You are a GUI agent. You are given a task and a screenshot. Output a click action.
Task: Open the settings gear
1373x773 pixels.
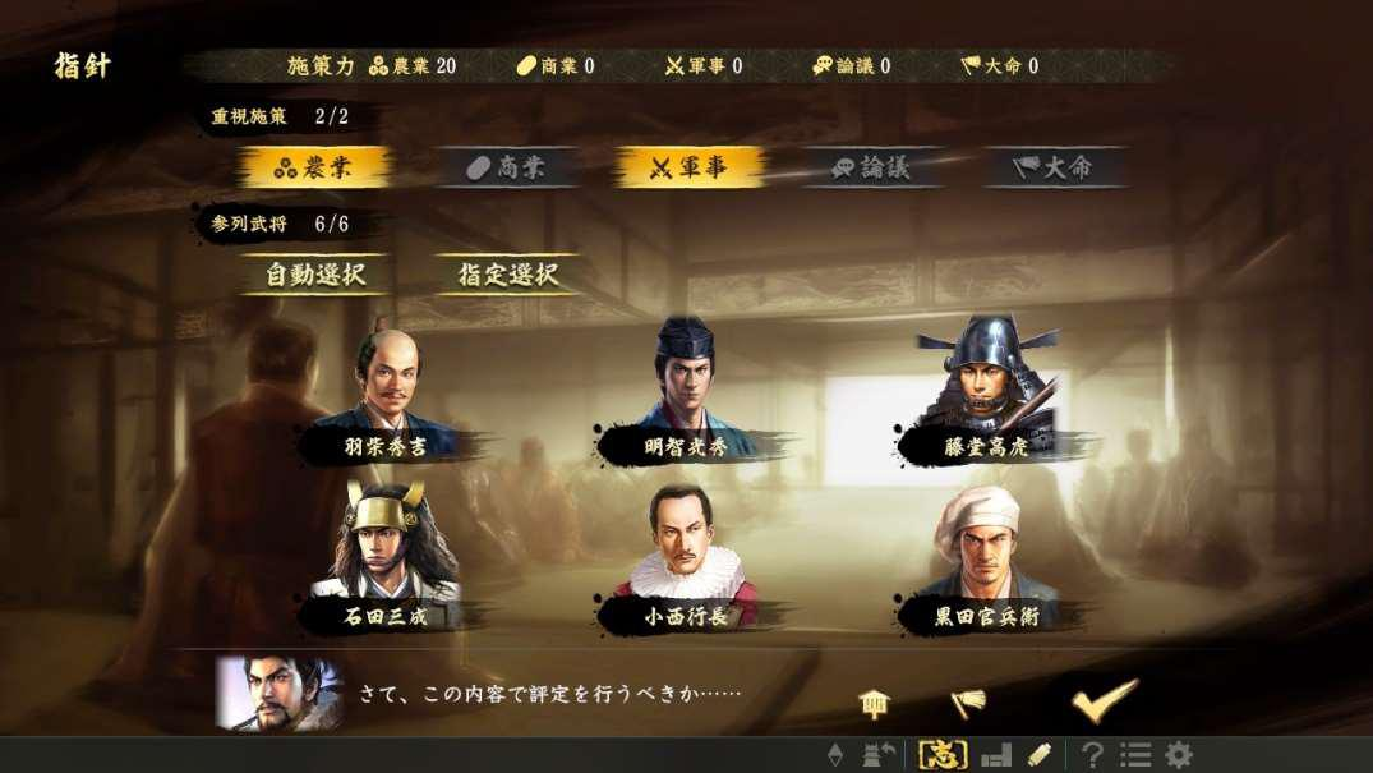pyautogui.click(x=1180, y=755)
